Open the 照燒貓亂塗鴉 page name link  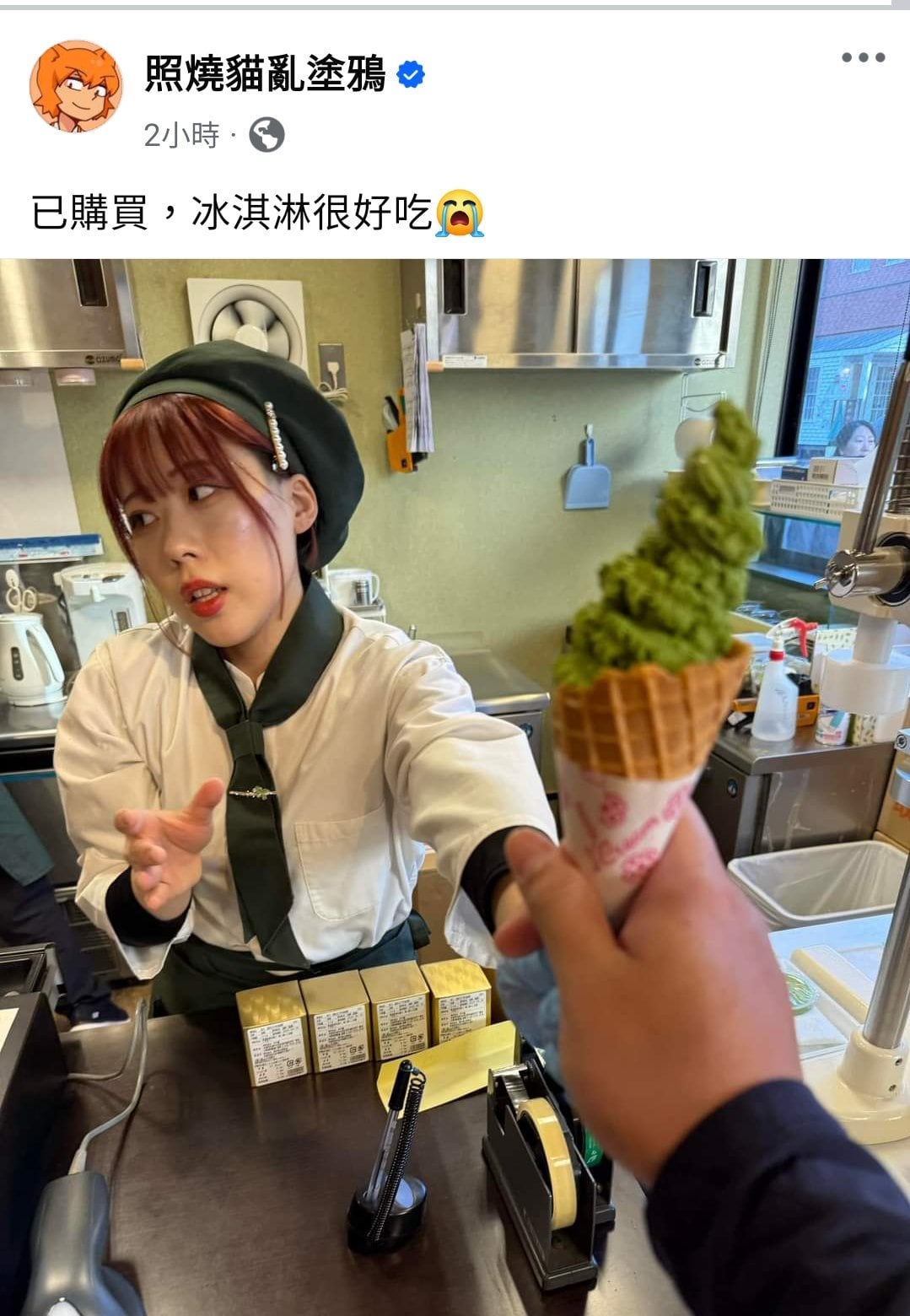point(265,74)
